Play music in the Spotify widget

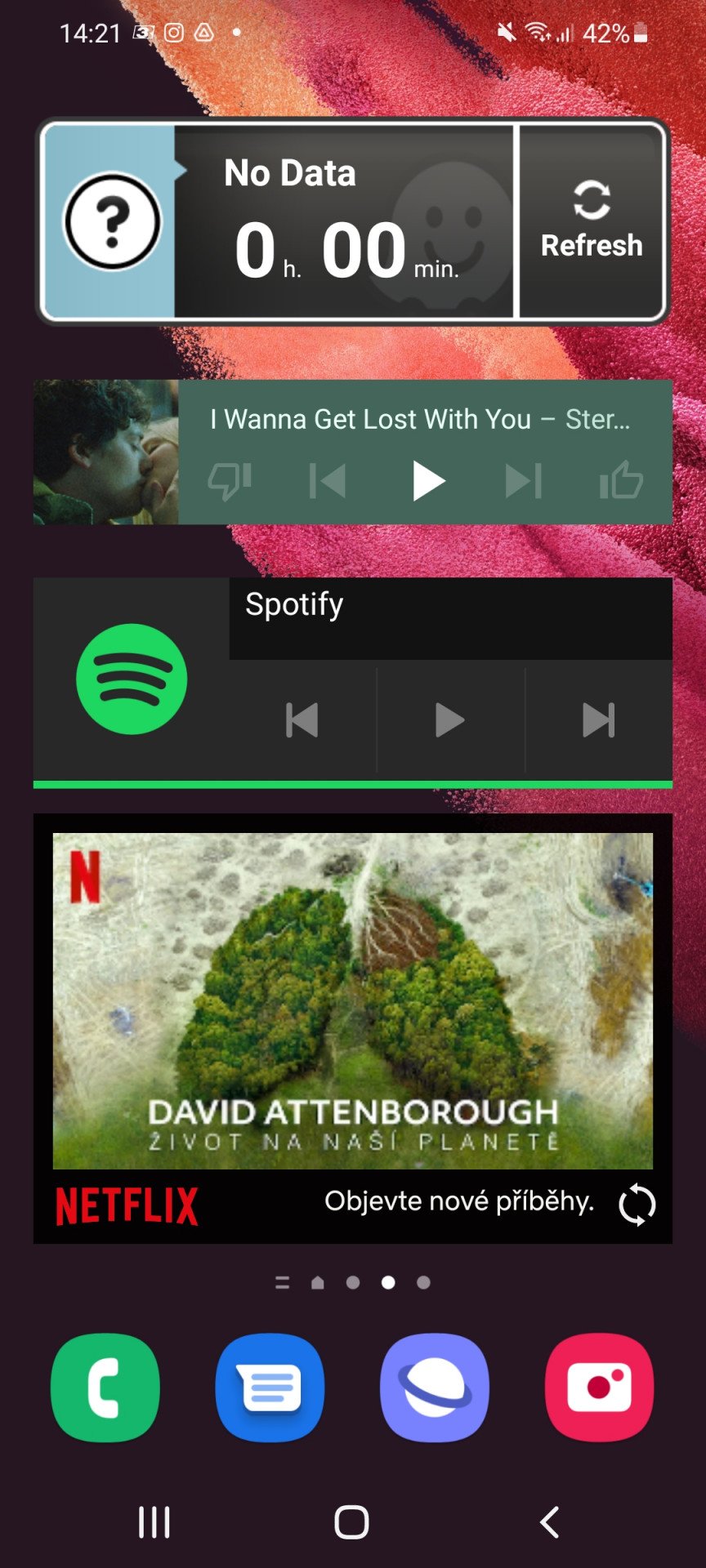[x=449, y=720]
